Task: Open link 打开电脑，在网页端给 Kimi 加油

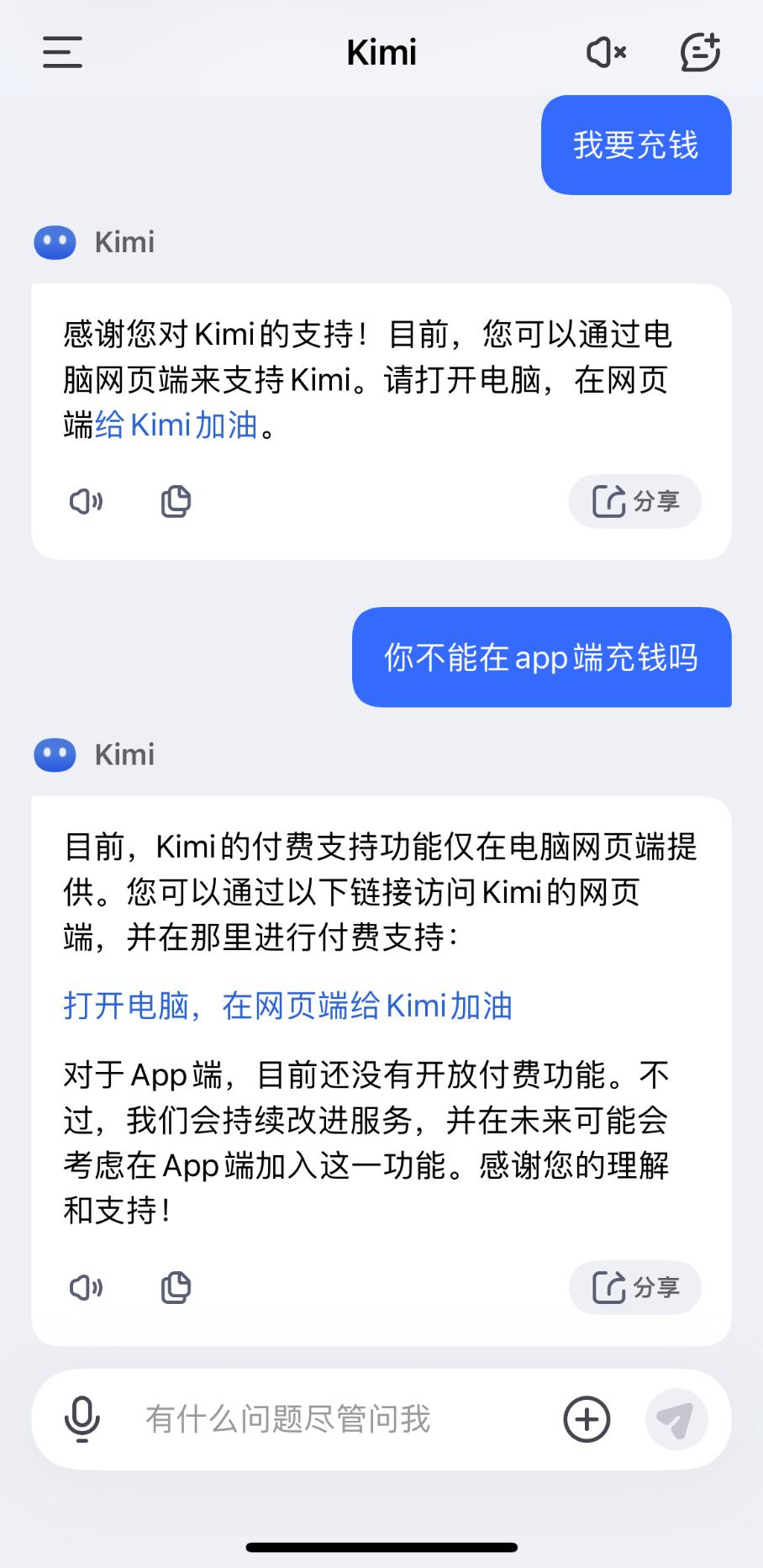Action: (287, 1006)
